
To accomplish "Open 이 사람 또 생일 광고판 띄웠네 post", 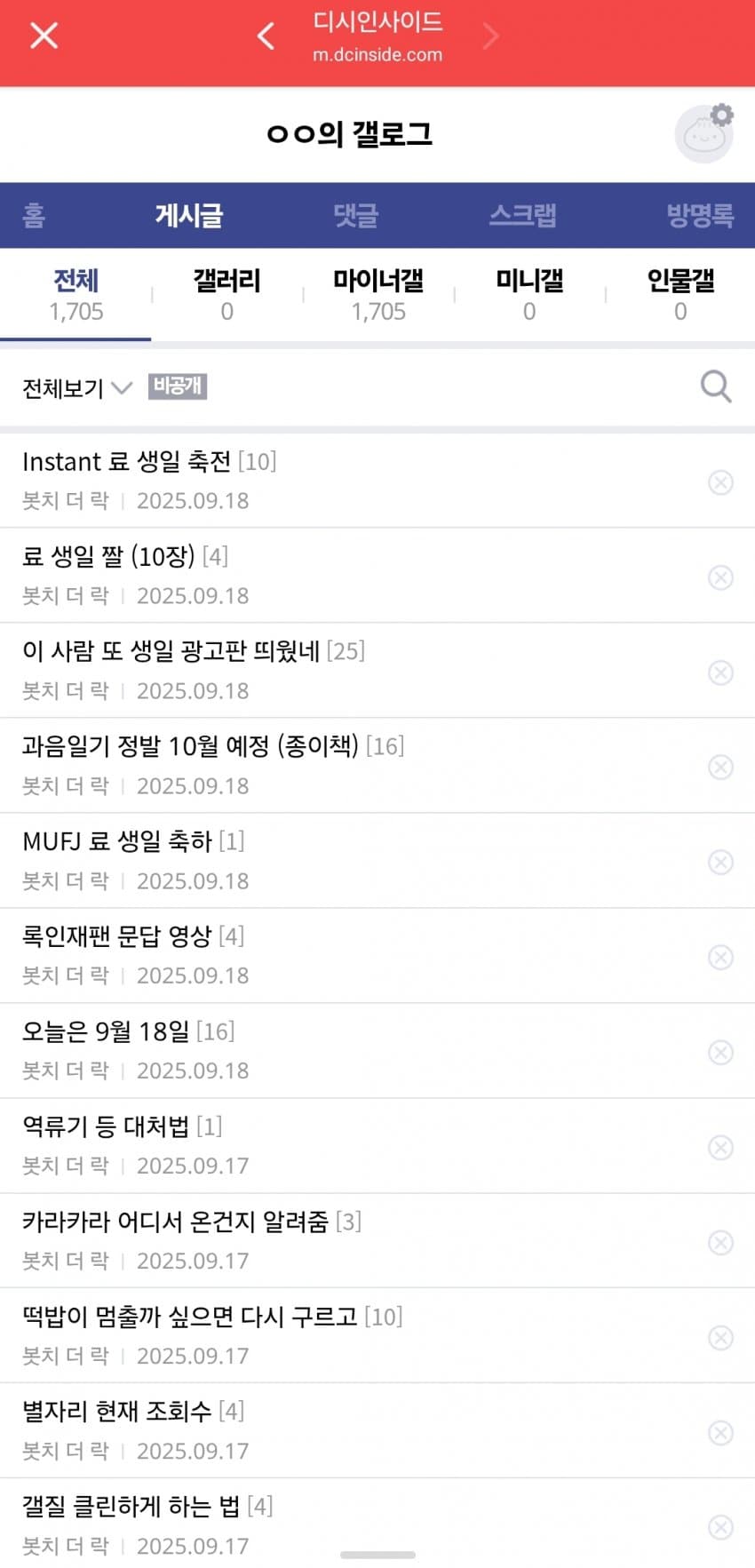I will pyautogui.click(x=171, y=651).
